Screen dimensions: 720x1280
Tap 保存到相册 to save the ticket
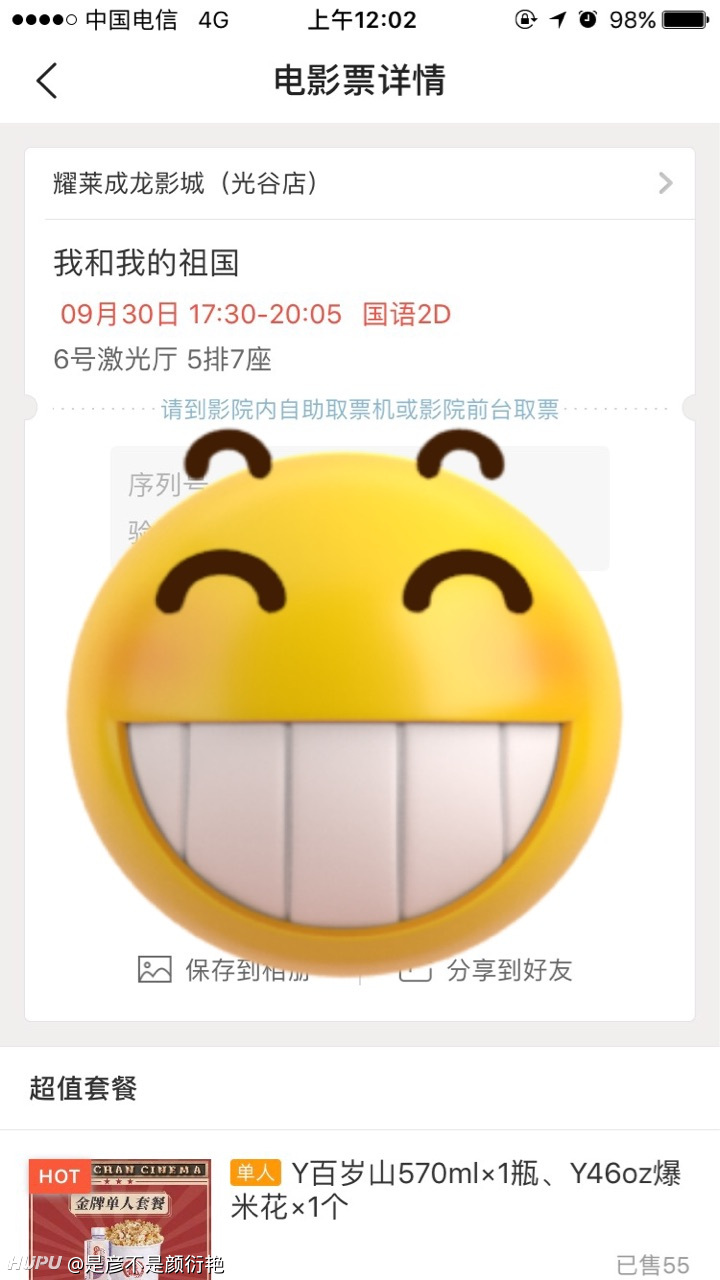(224, 969)
